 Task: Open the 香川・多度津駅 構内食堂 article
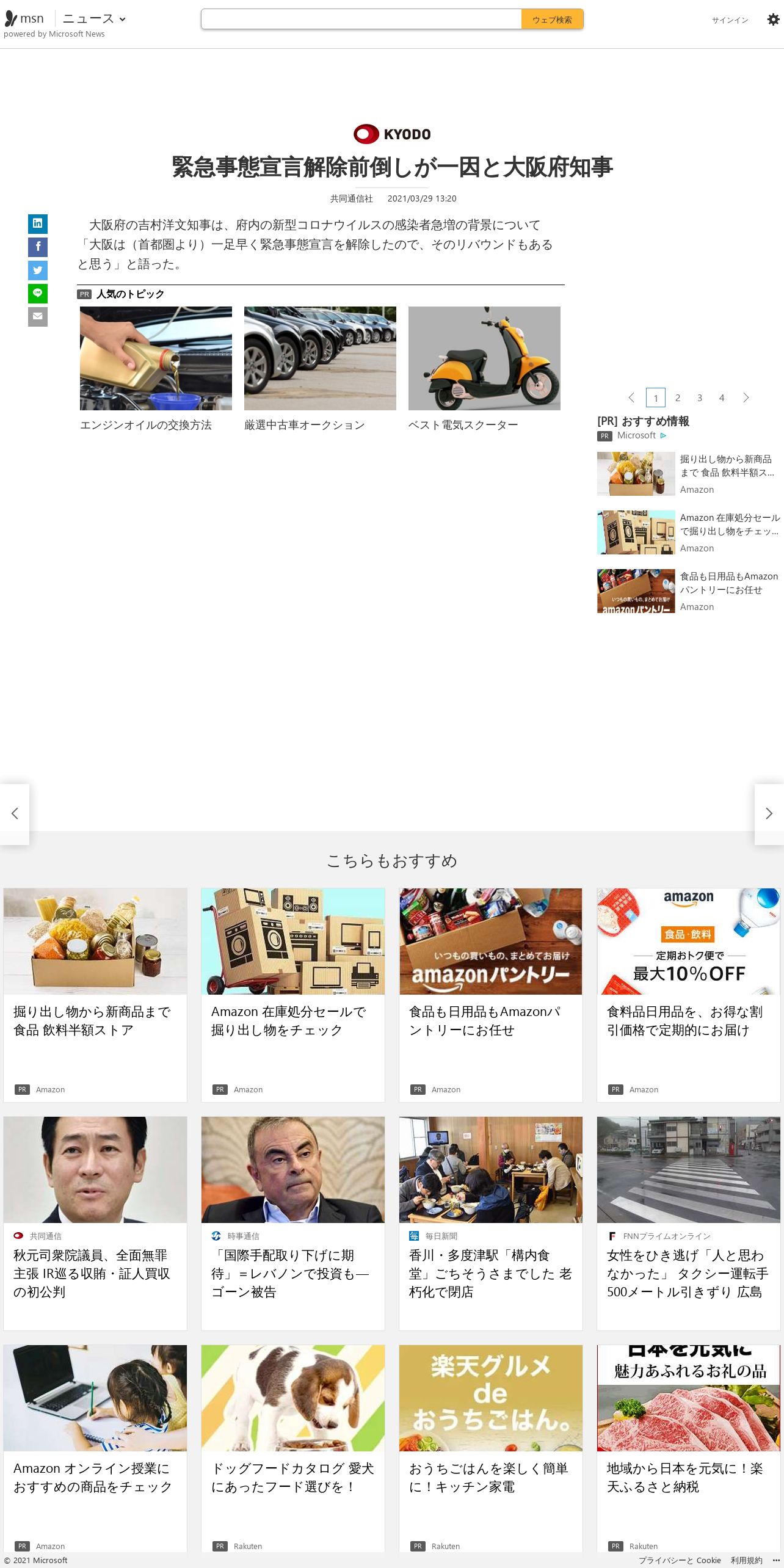click(x=491, y=1273)
